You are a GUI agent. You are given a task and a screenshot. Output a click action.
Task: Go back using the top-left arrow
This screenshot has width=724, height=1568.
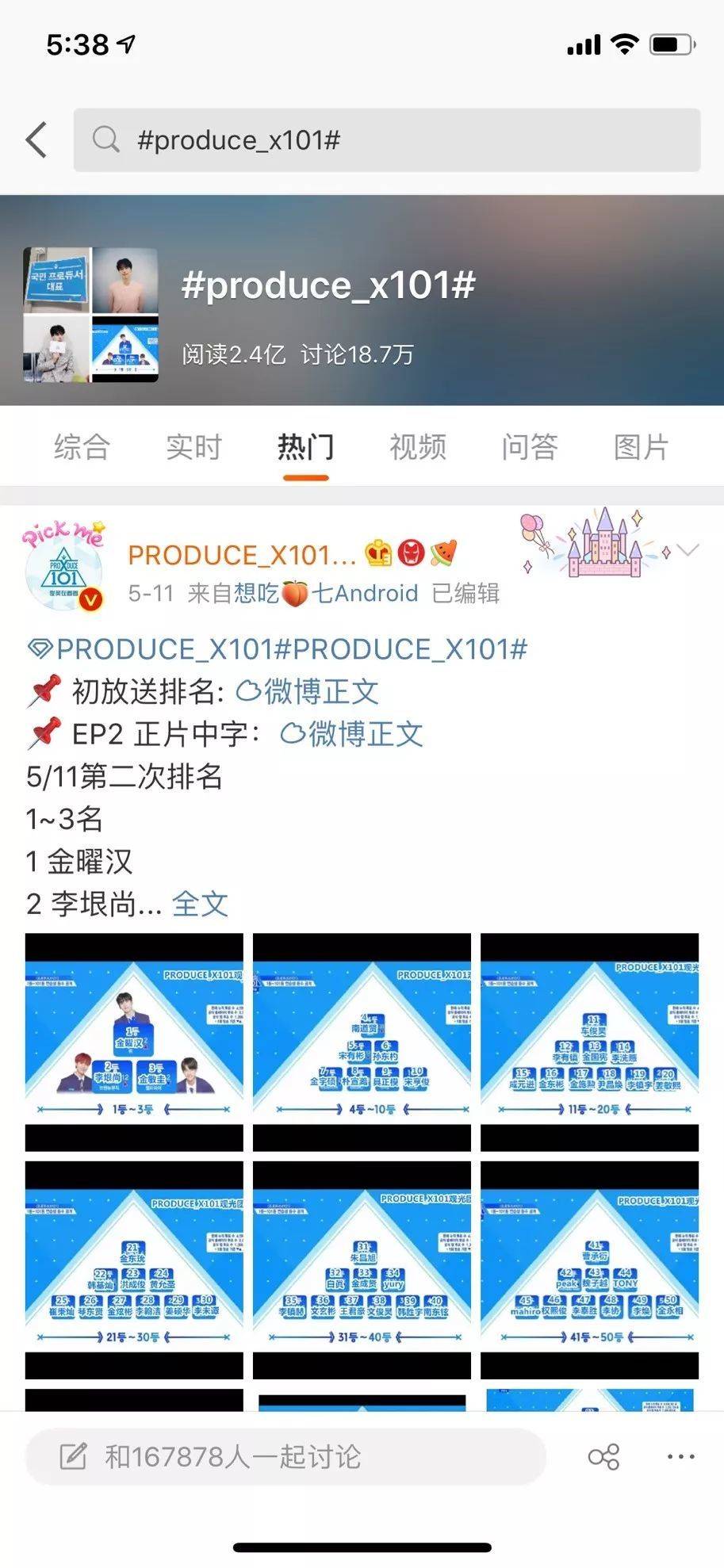36,140
